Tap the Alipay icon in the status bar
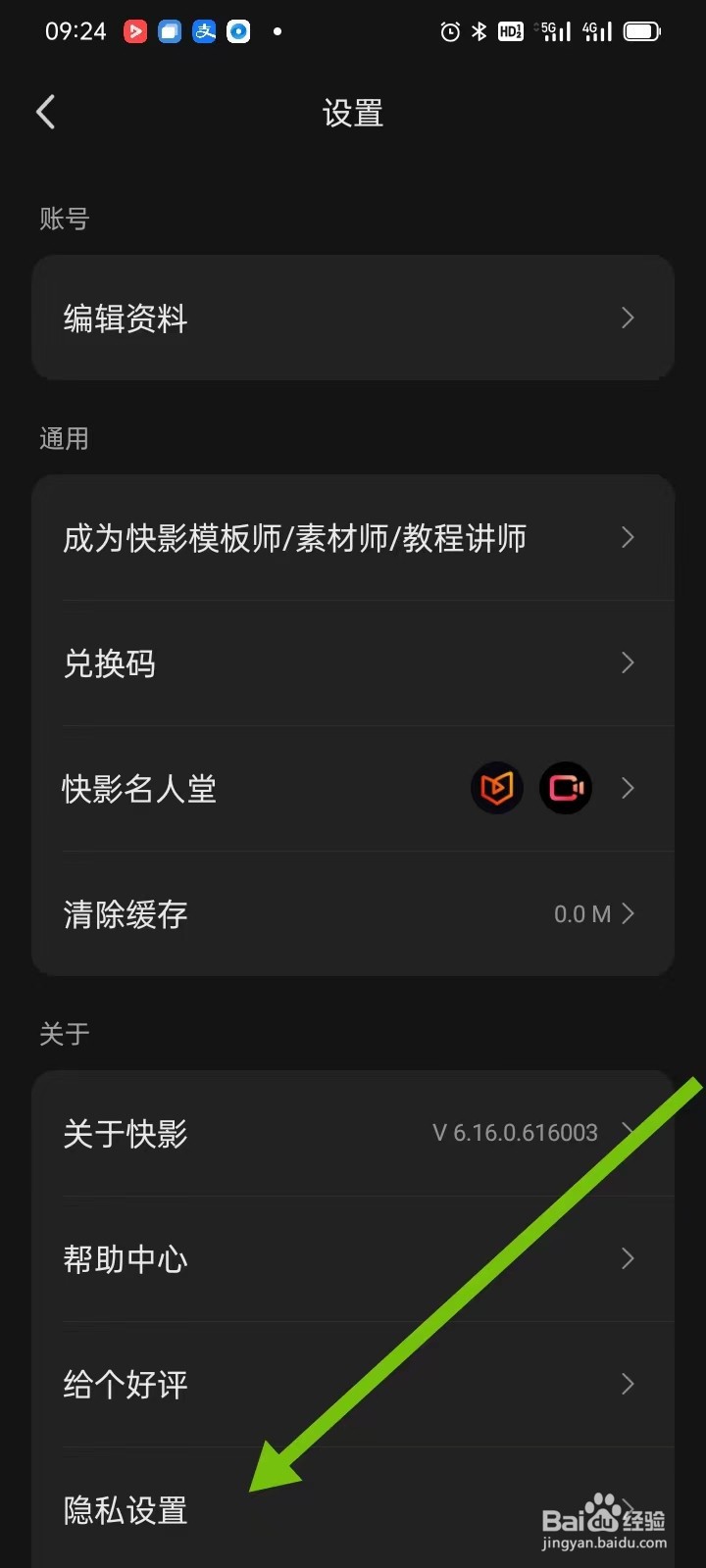 pos(203,30)
